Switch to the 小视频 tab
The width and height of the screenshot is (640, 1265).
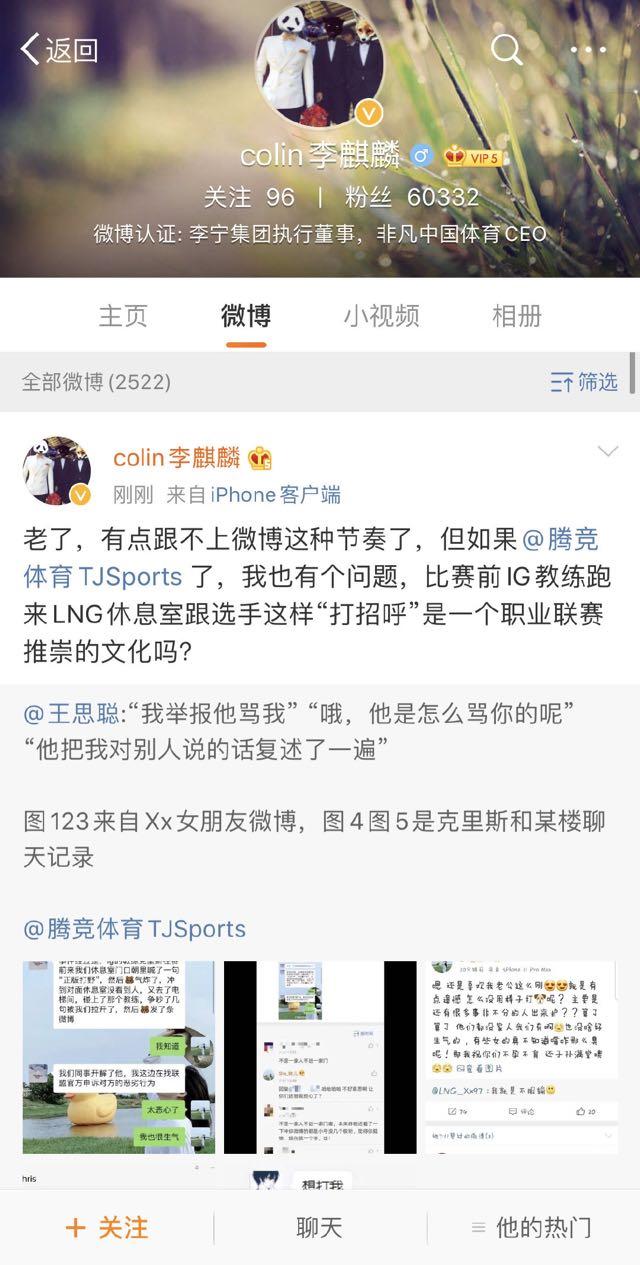coord(381,316)
